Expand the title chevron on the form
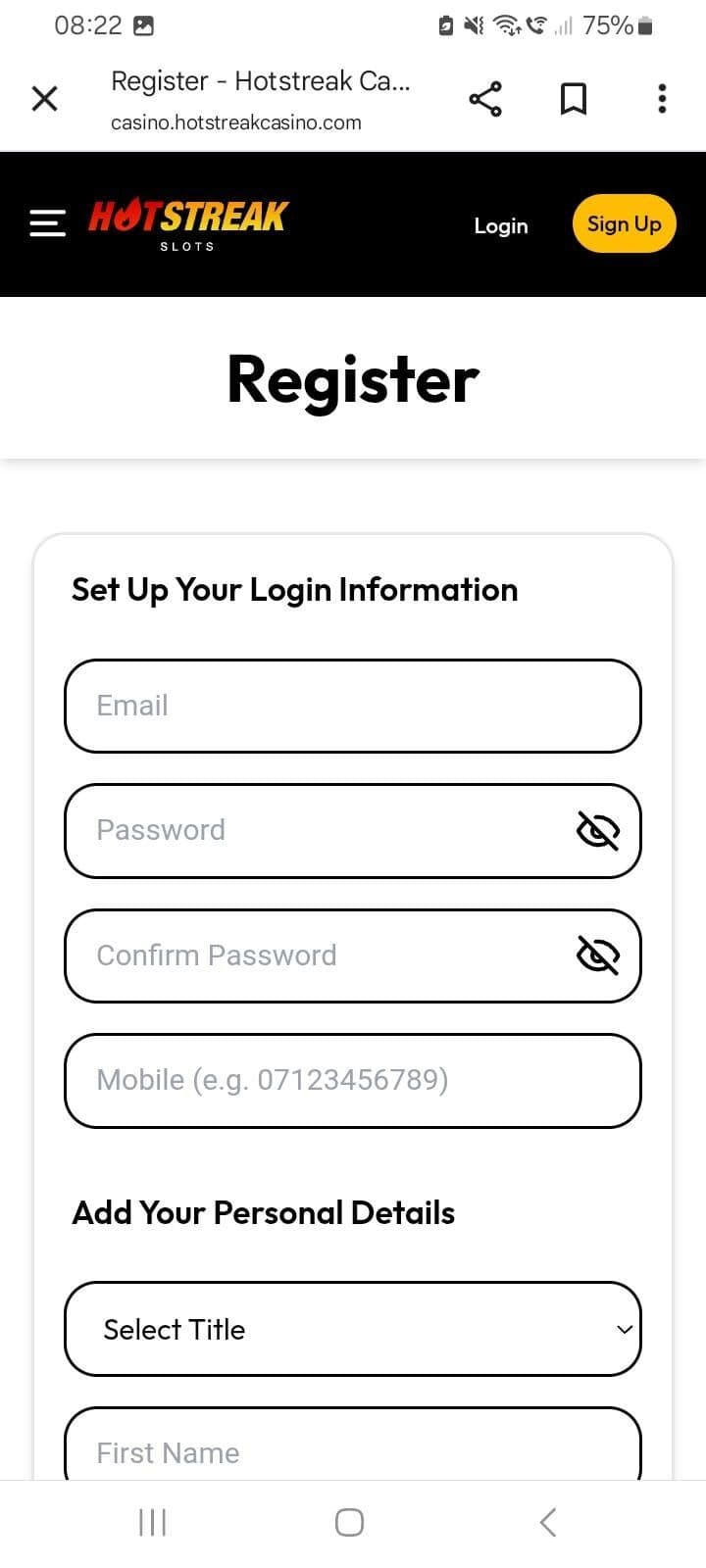 (625, 1329)
